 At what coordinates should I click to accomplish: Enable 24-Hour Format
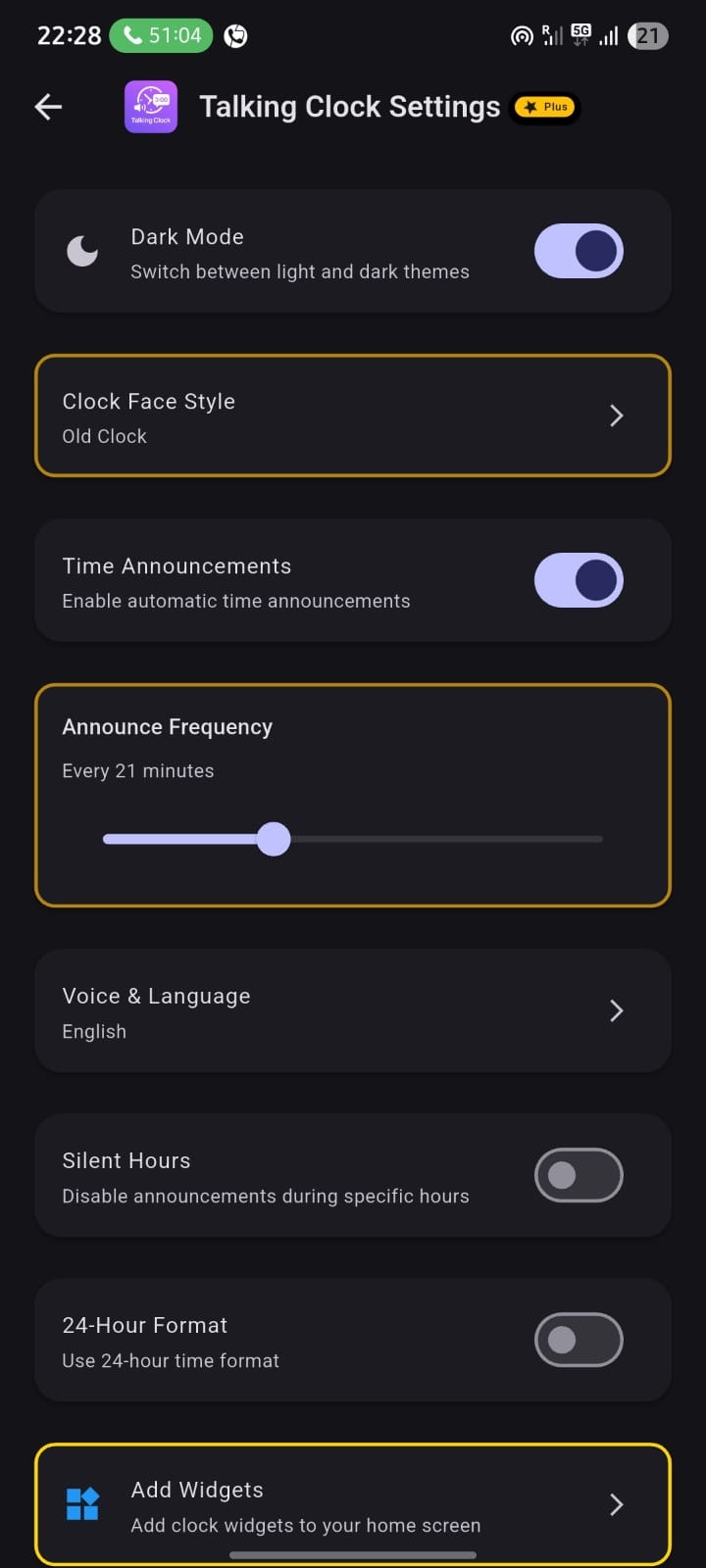579,1340
